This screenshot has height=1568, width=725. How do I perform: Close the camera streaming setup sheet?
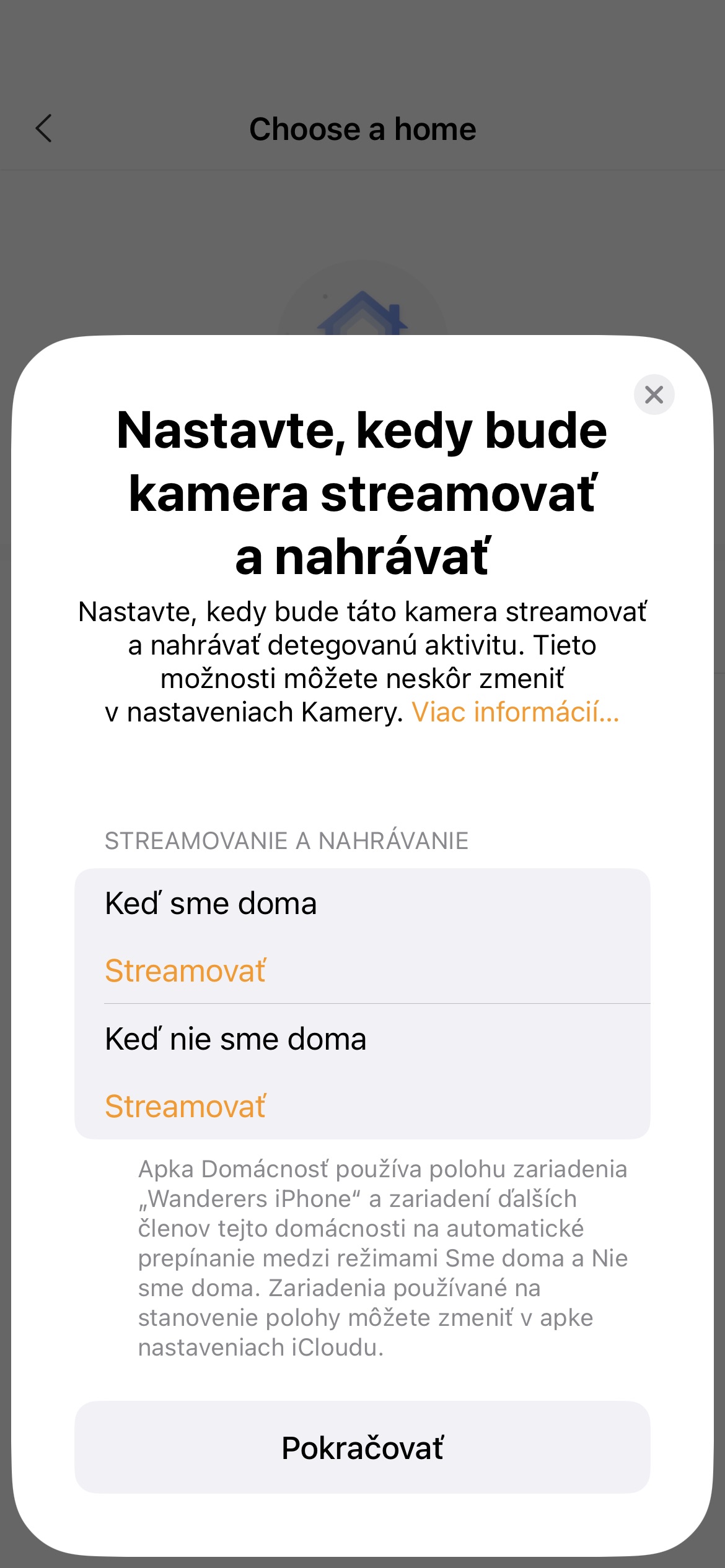pyautogui.click(x=654, y=394)
